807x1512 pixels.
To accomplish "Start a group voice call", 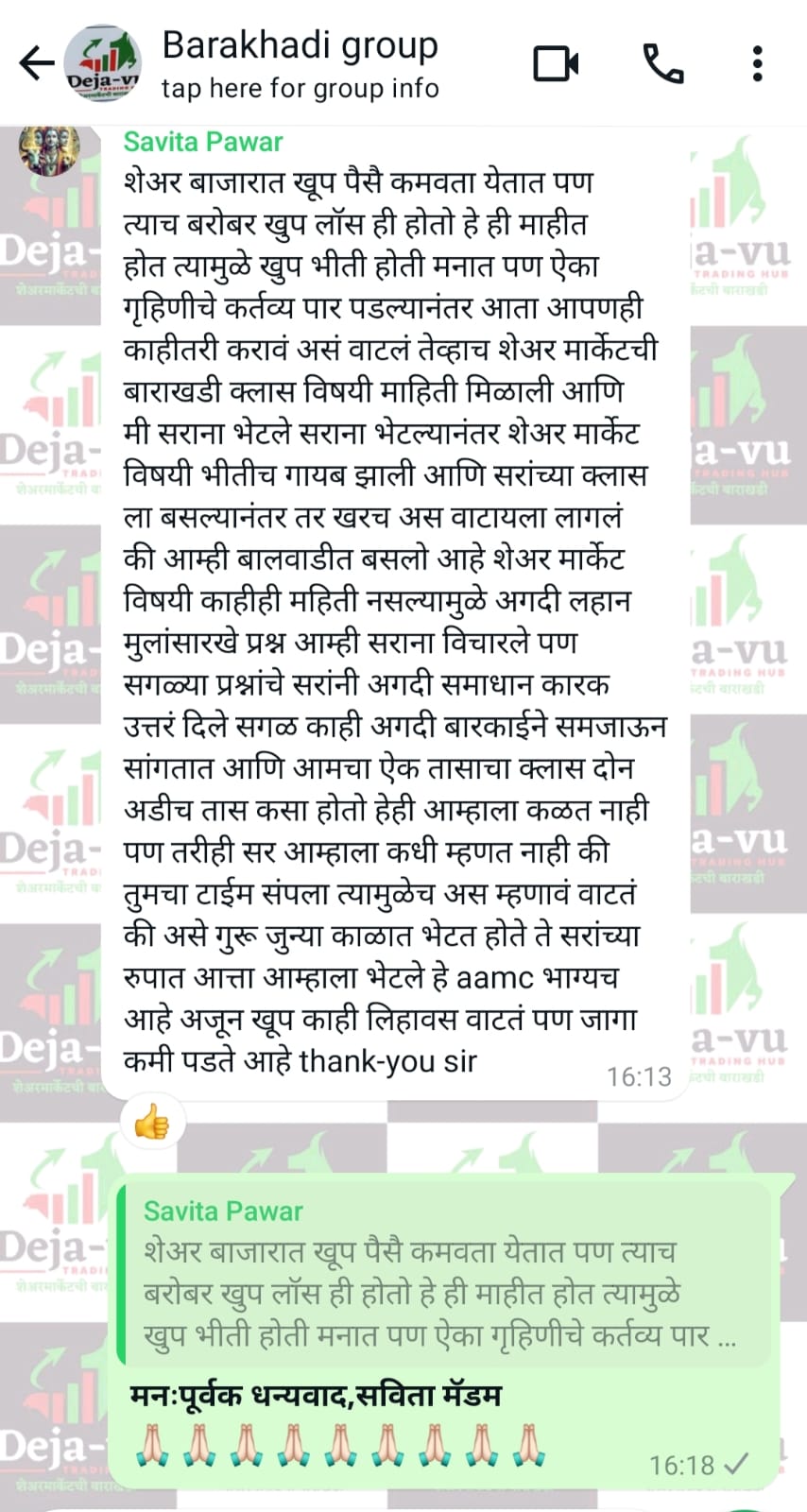I will coord(663,64).
